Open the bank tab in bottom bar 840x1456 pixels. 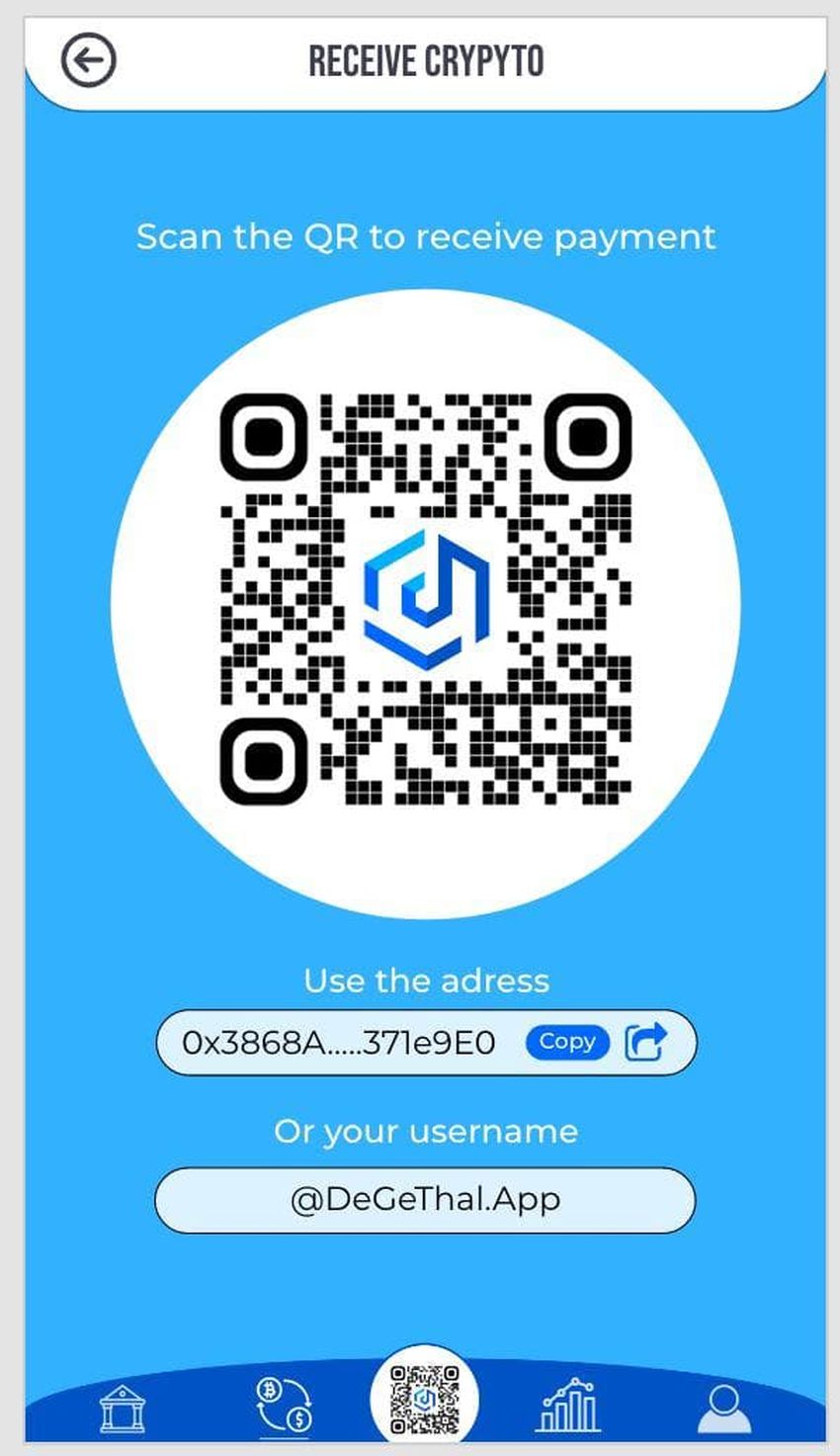point(123,1408)
